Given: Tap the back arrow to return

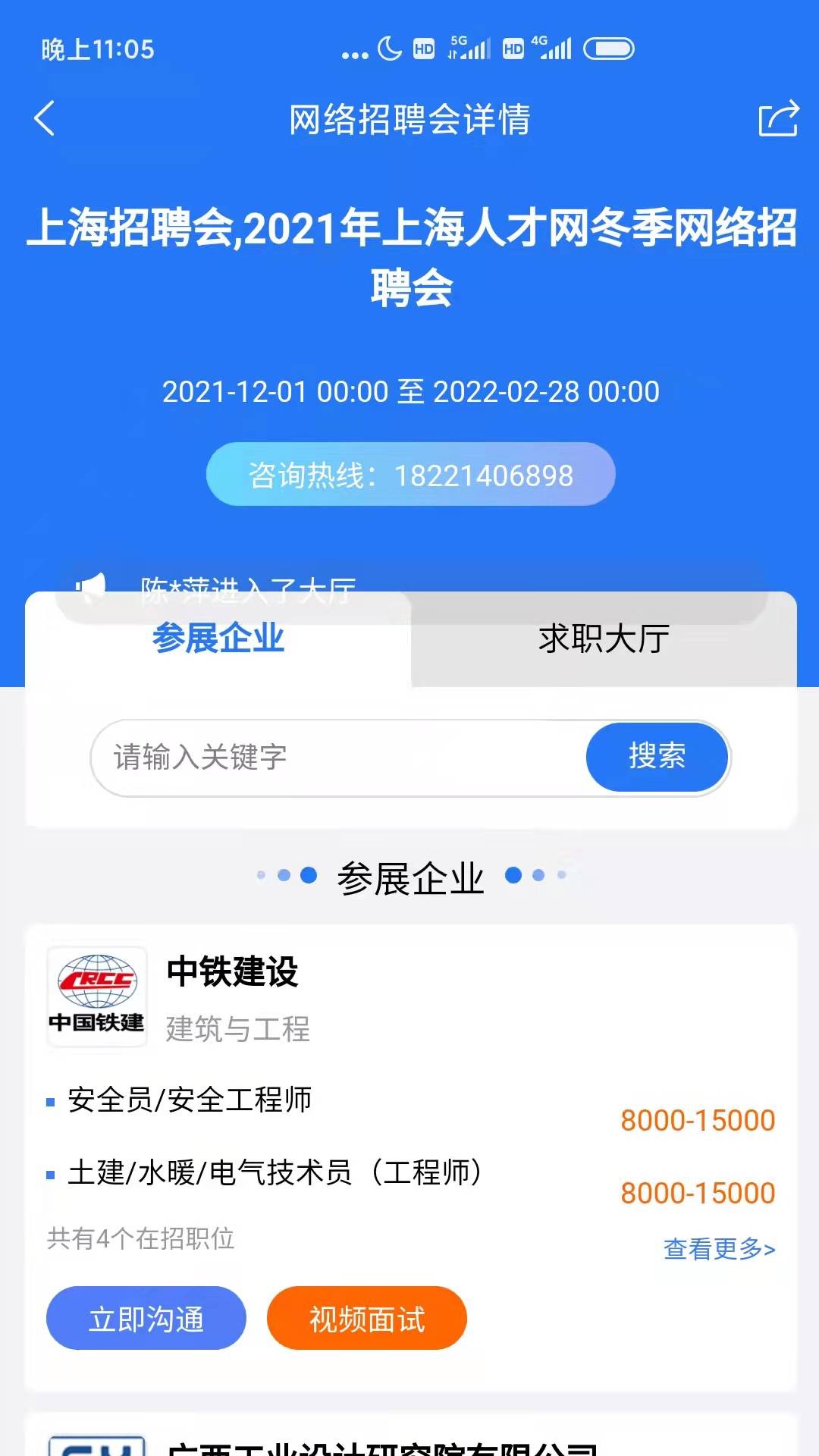Looking at the screenshot, I should [x=43, y=119].
